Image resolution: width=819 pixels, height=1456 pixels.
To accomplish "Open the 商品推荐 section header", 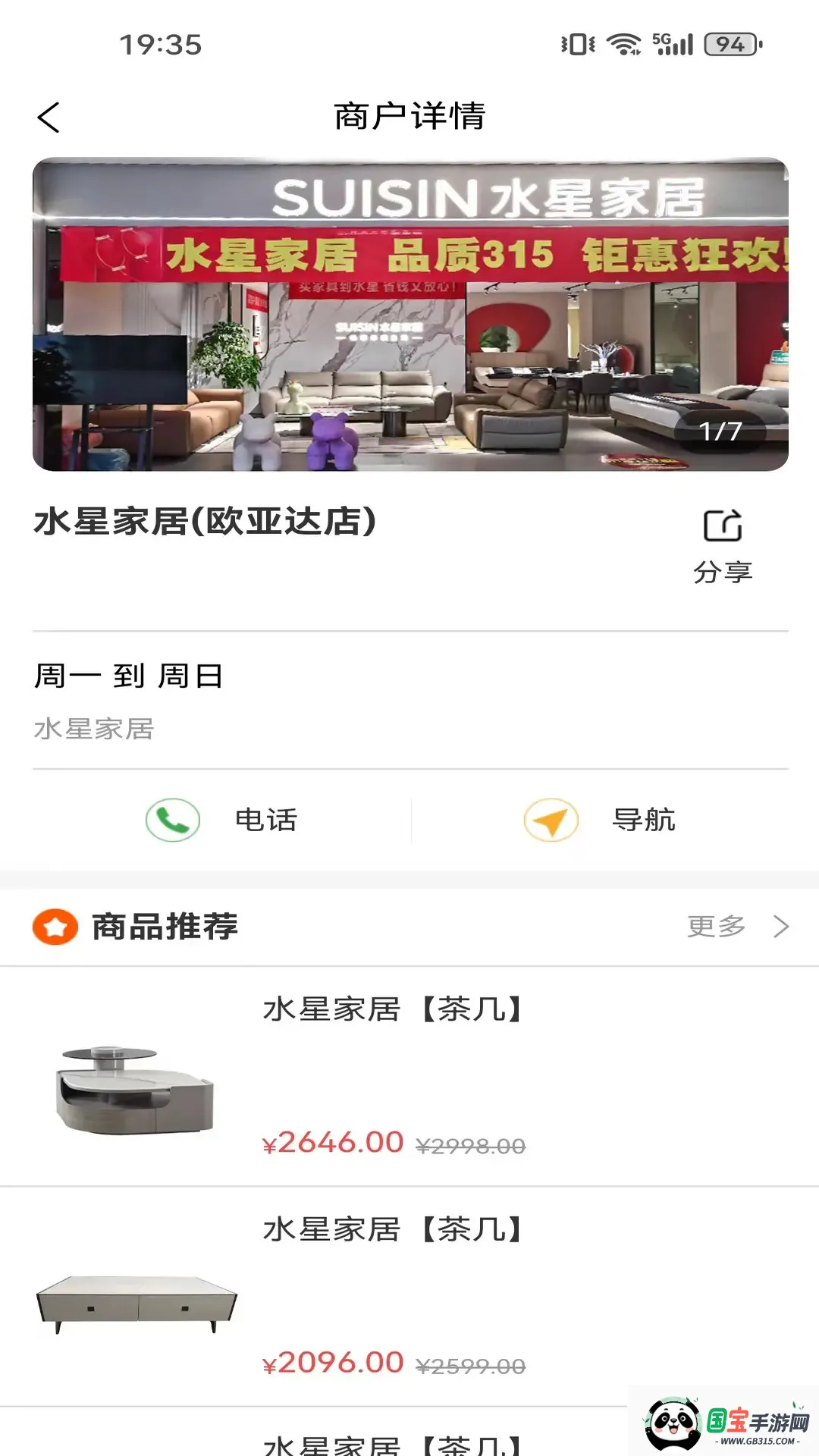I will point(164,925).
